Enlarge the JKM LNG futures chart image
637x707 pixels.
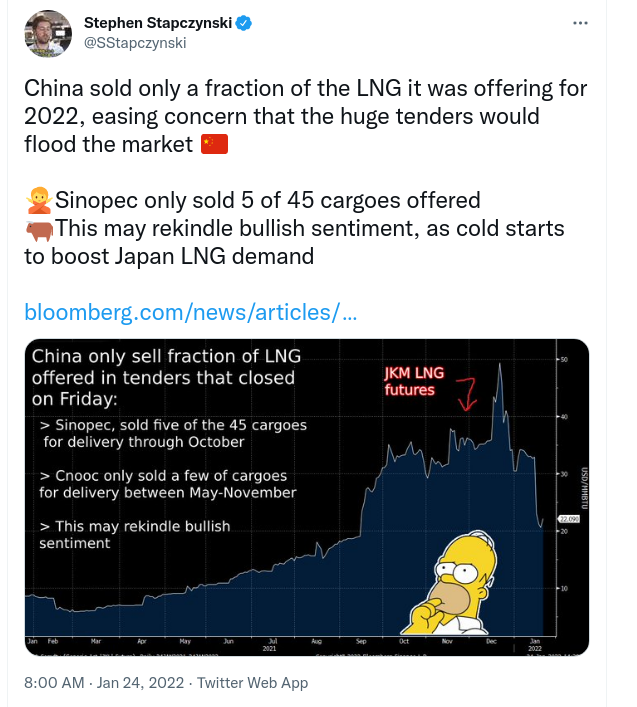pos(306,497)
